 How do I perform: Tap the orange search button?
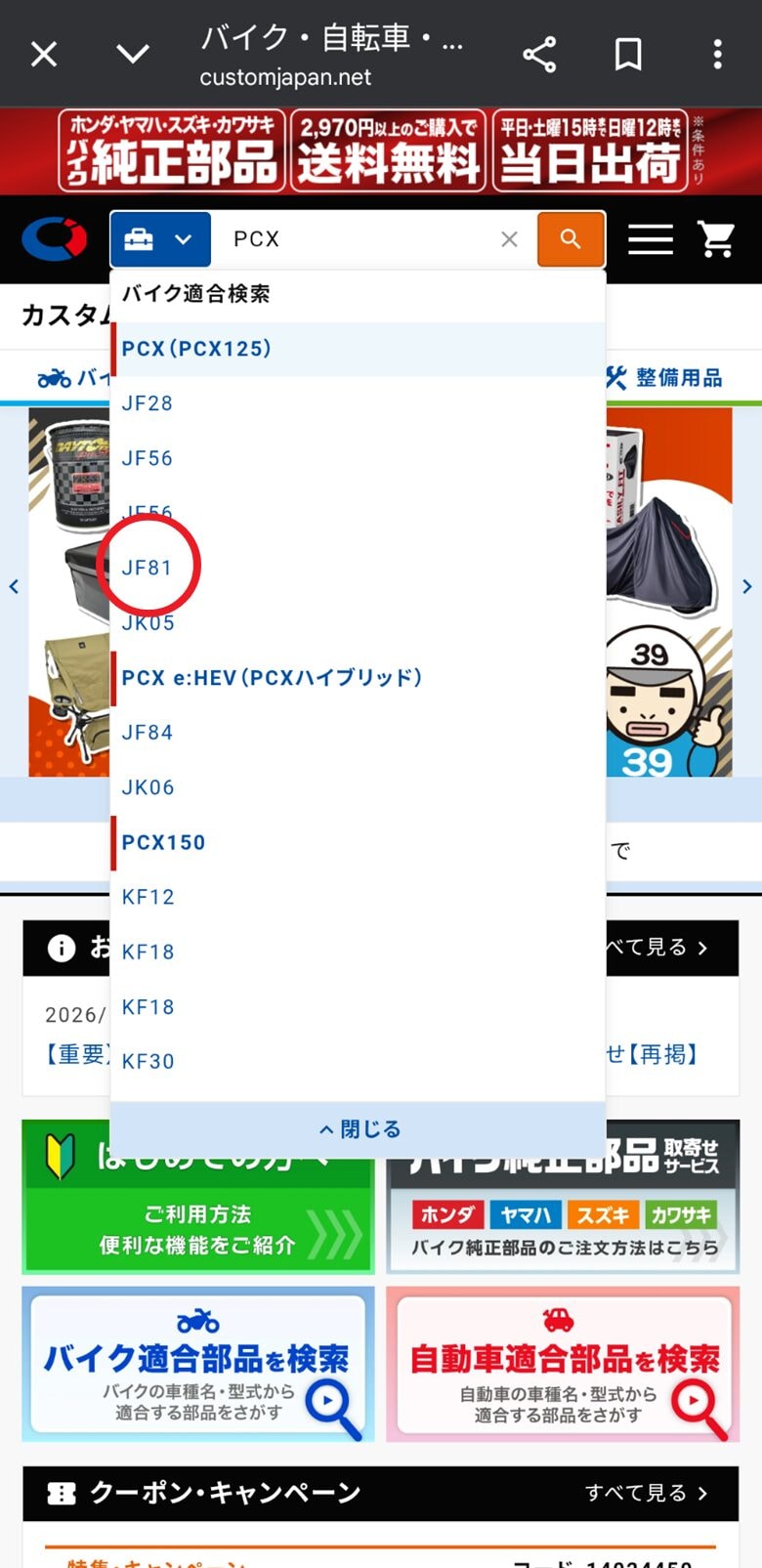click(x=571, y=239)
